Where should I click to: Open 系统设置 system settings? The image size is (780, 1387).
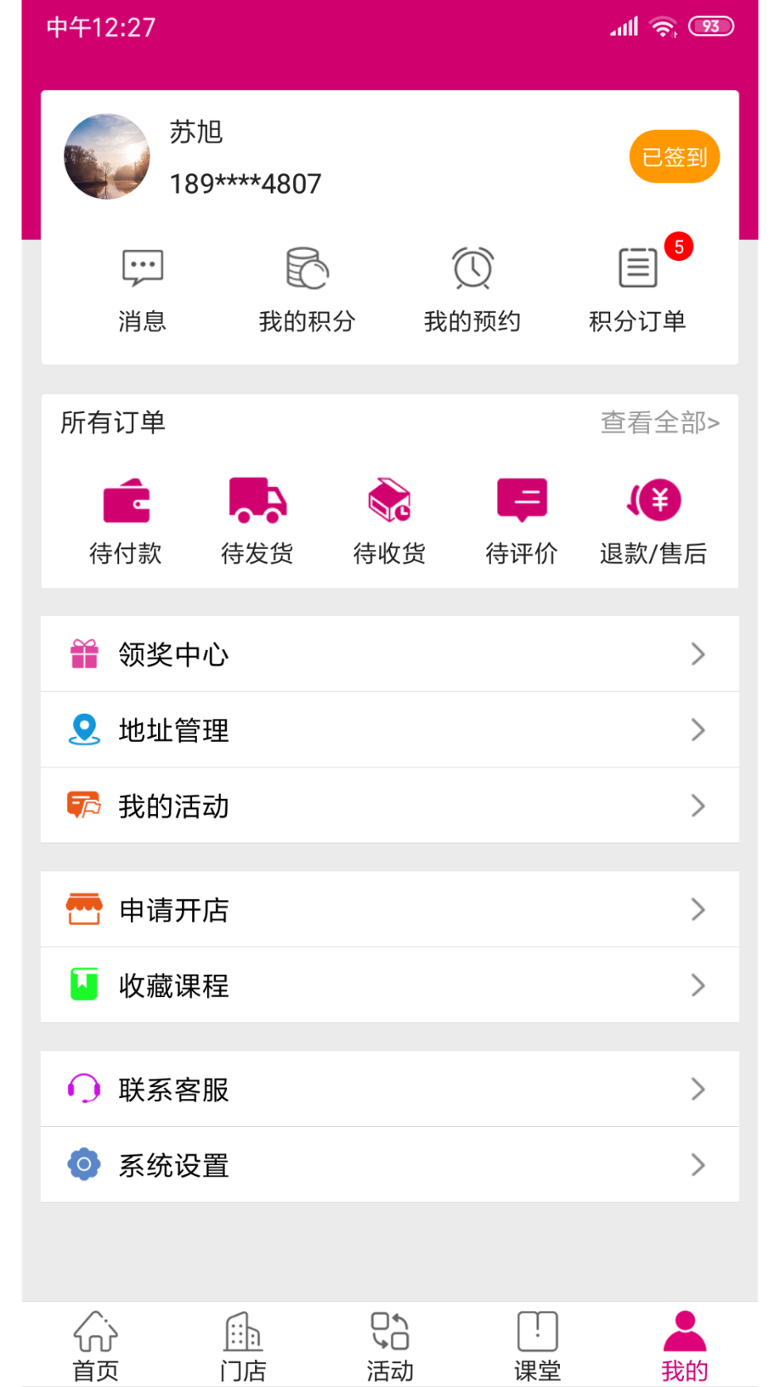point(389,1165)
